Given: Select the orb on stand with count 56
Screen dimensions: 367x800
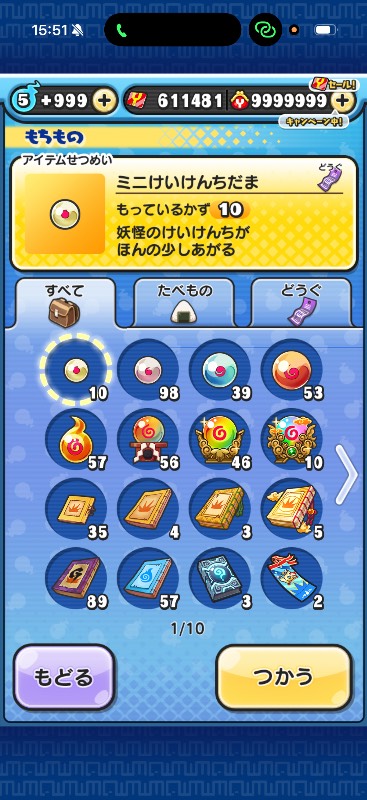Looking at the screenshot, I should (148, 439).
